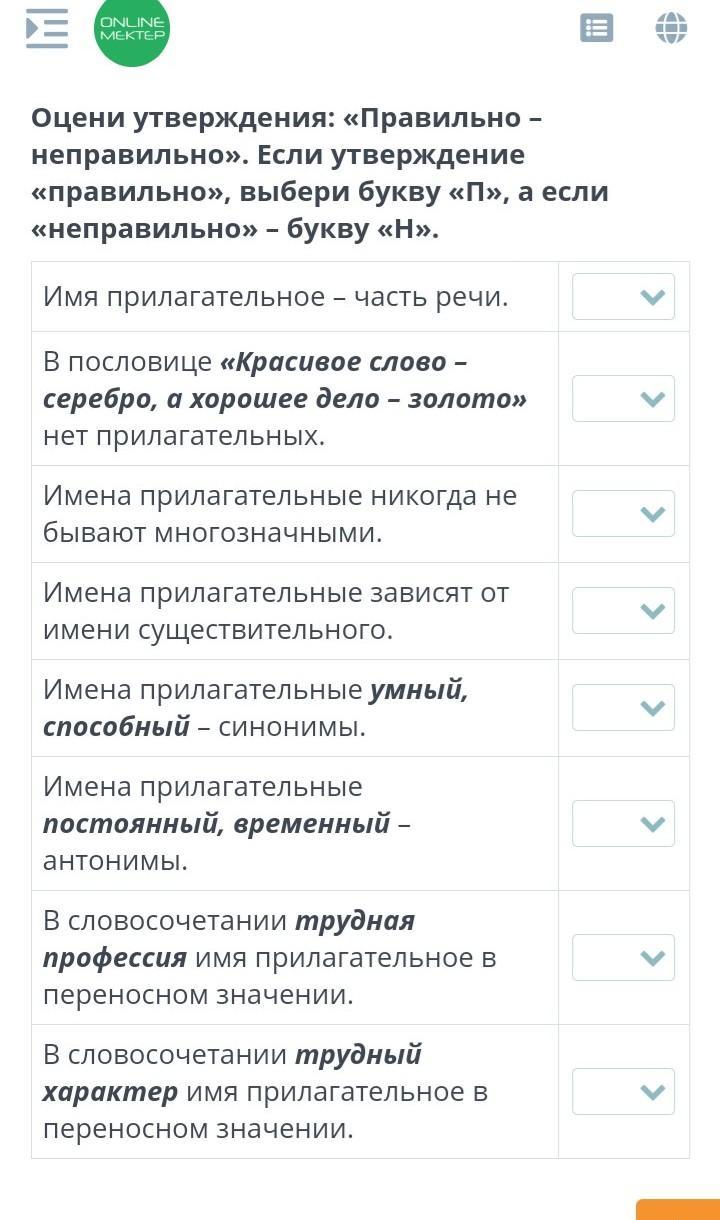The image size is (720, 1220).
Task: Open the Online Mektep home logo
Action: click(x=132, y=30)
